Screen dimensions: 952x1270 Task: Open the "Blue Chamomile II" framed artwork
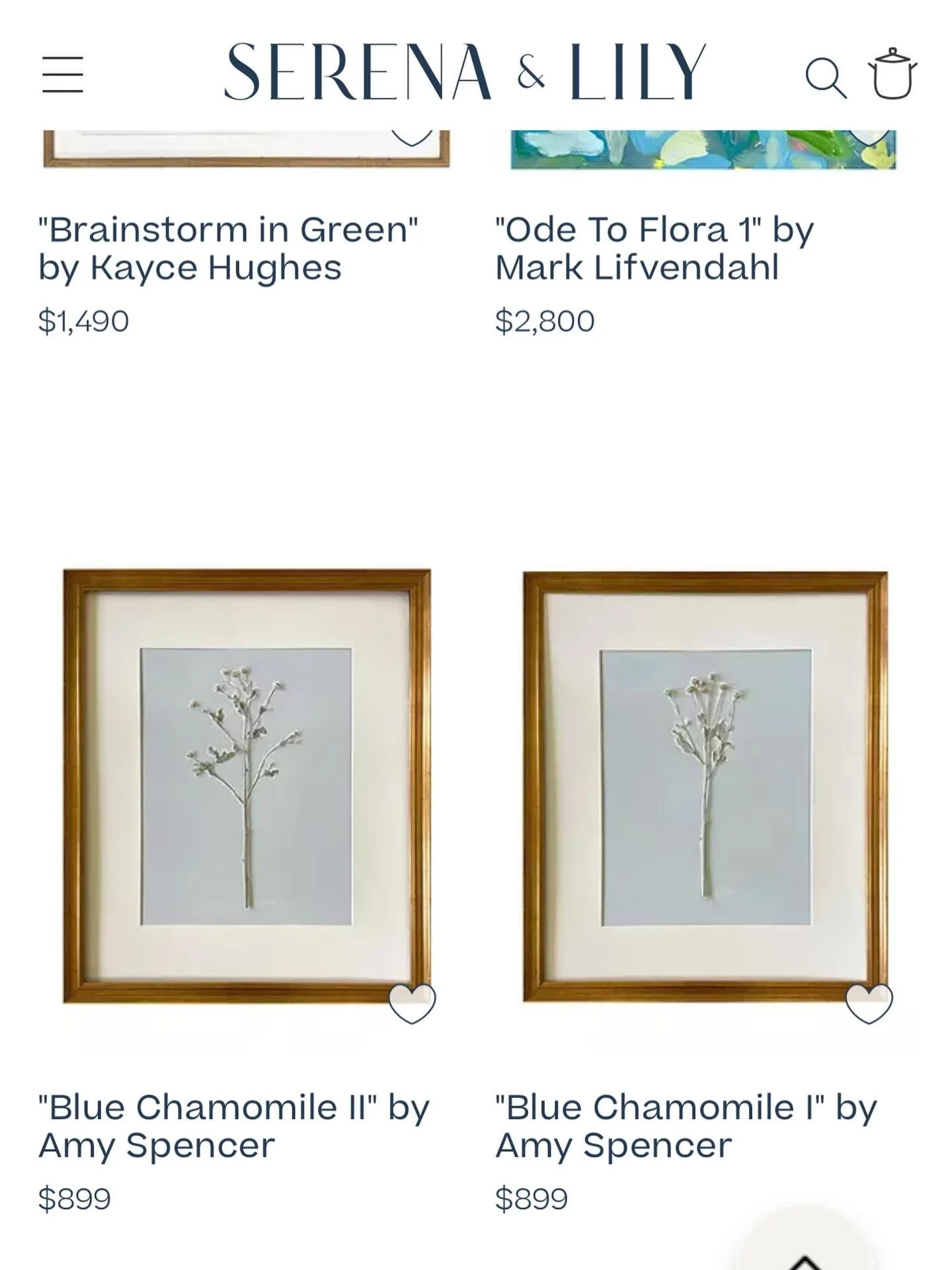(247, 786)
